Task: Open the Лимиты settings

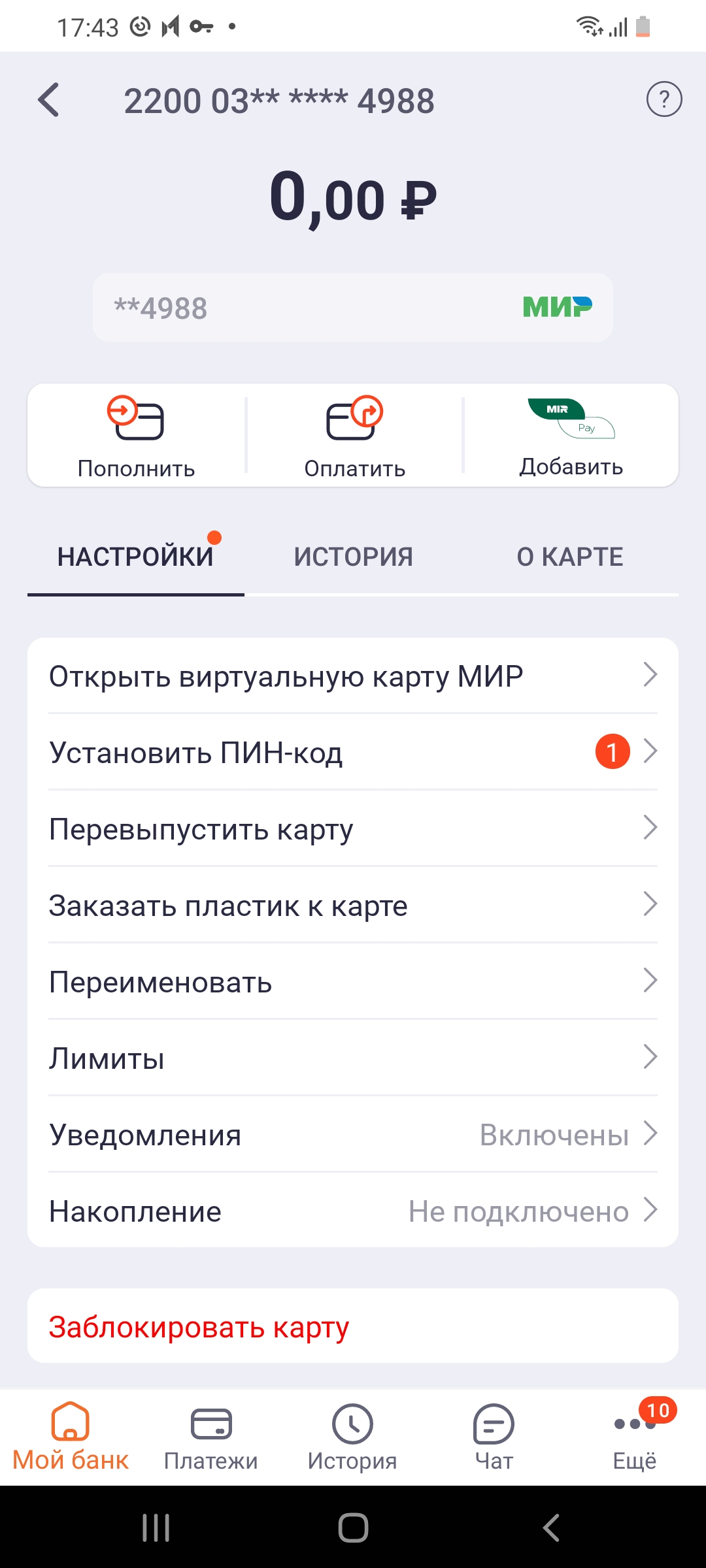Action: coord(353,1058)
